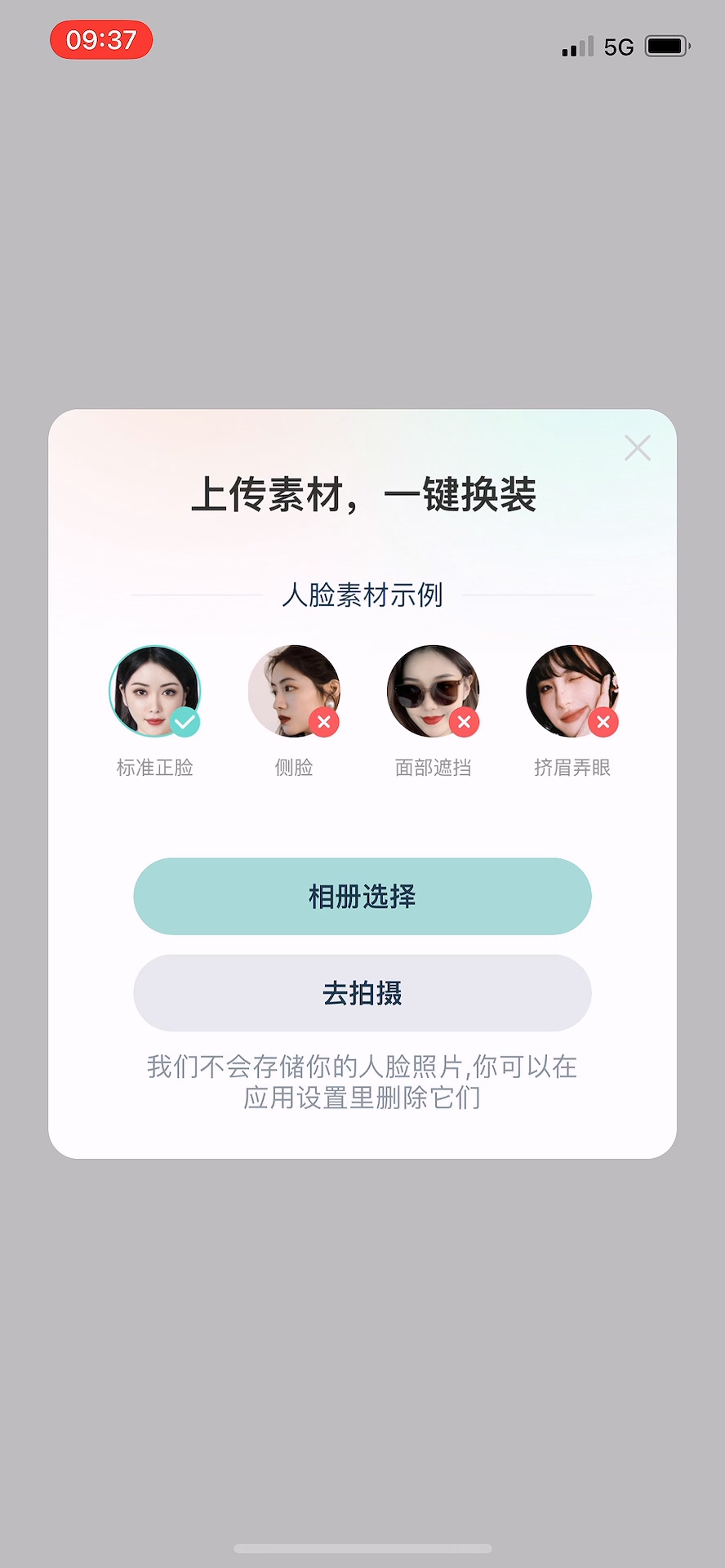
Task: Choose a photo via 相册选择
Action: tap(362, 896)
